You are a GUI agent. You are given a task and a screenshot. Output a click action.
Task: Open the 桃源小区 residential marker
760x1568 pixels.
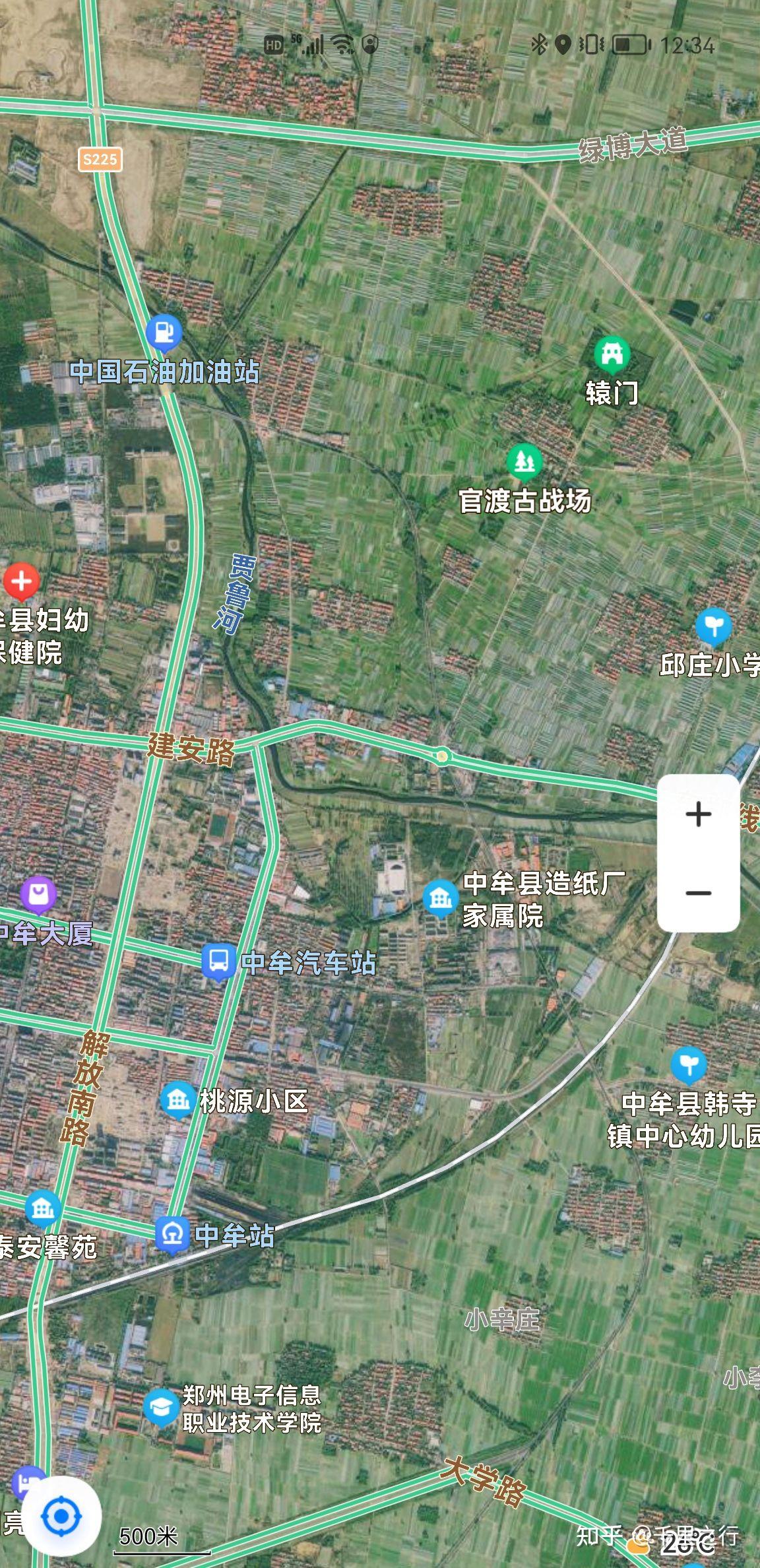177,1101
